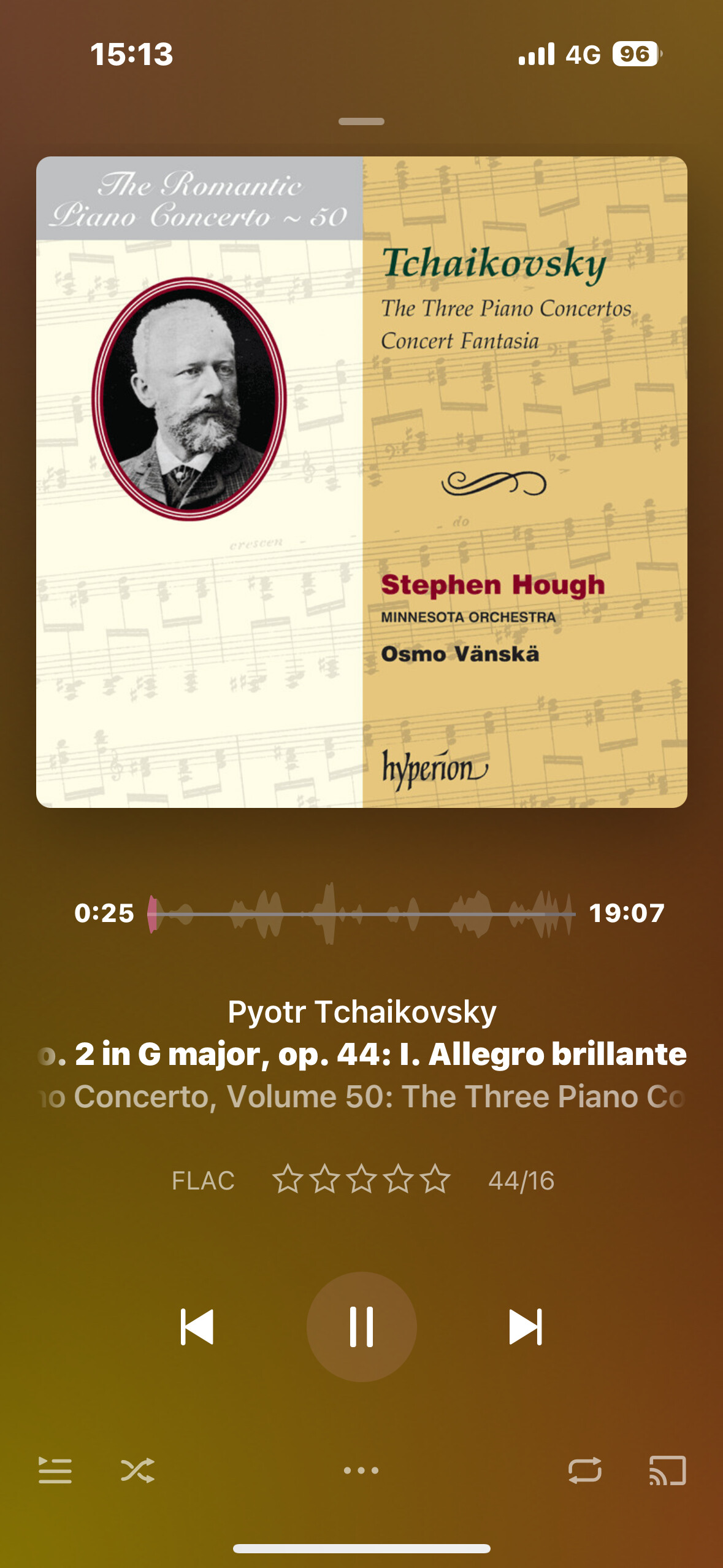
Task: Pause the current track
Action: (x=361, y=1326)
